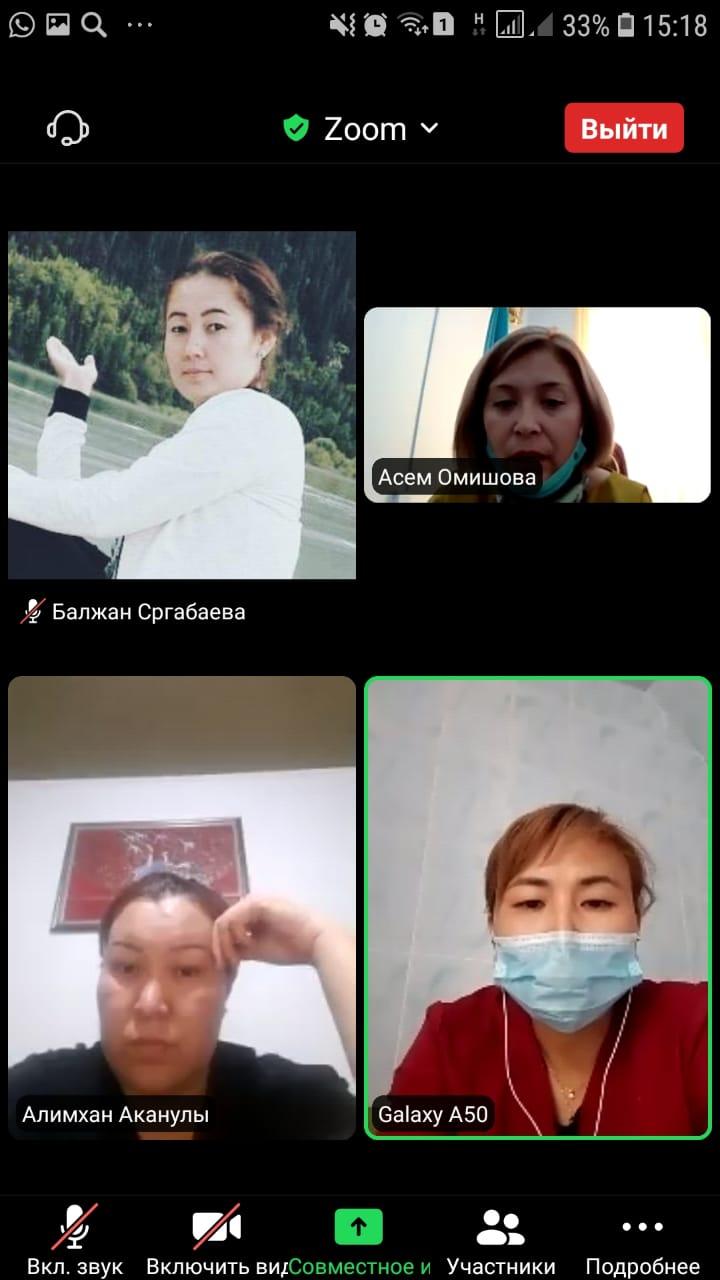
Task: Select the Galaxy A50 video tile
Action: pos(538,907)
